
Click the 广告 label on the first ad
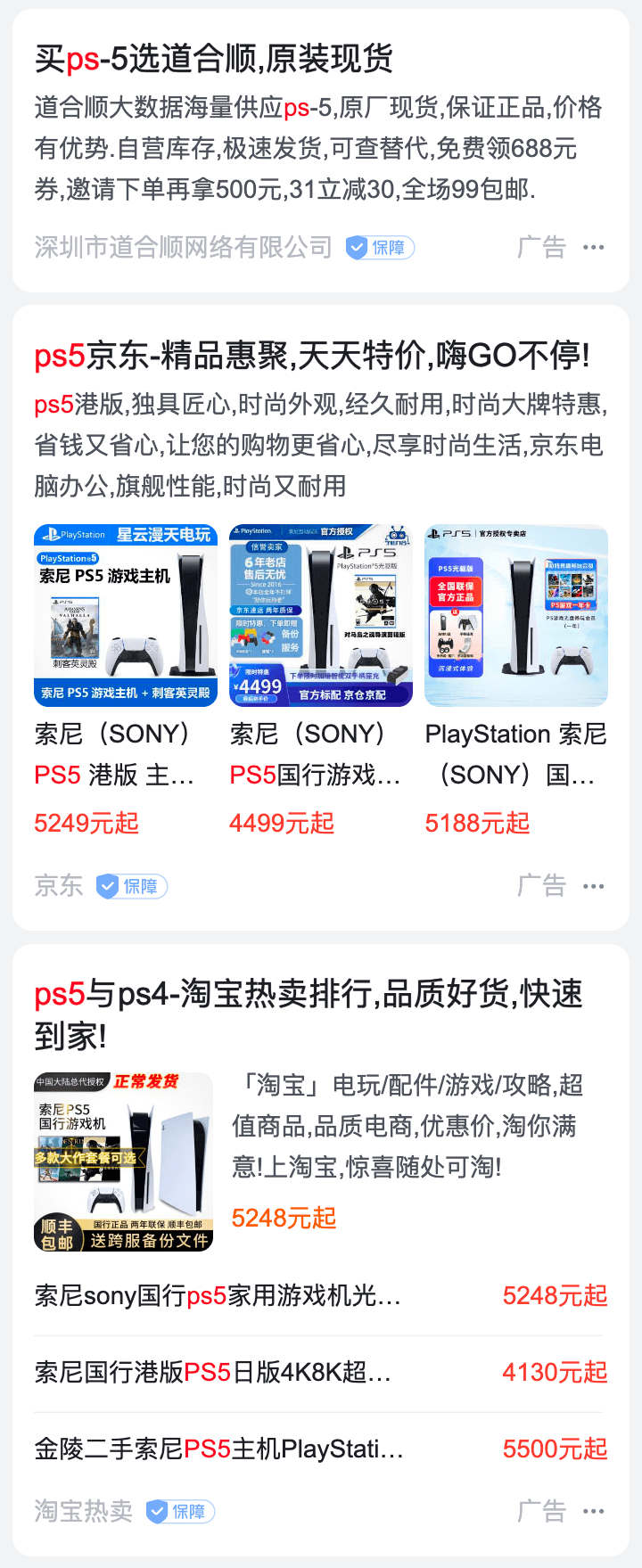tap(542, 247)
